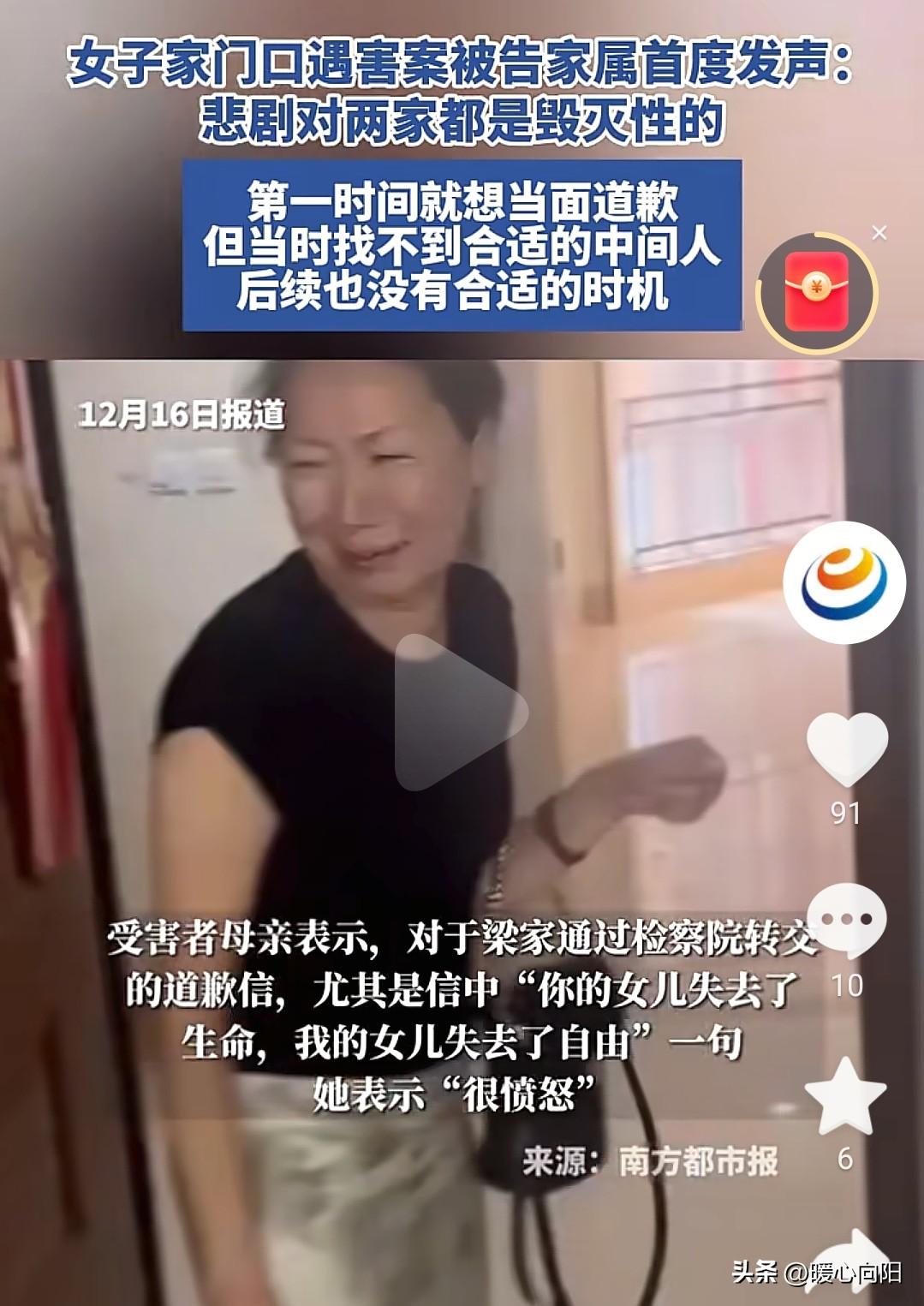The image size is (924, 1306).
Task: Add video to favorites with star icon
Action: click(x=846, y=1096)
